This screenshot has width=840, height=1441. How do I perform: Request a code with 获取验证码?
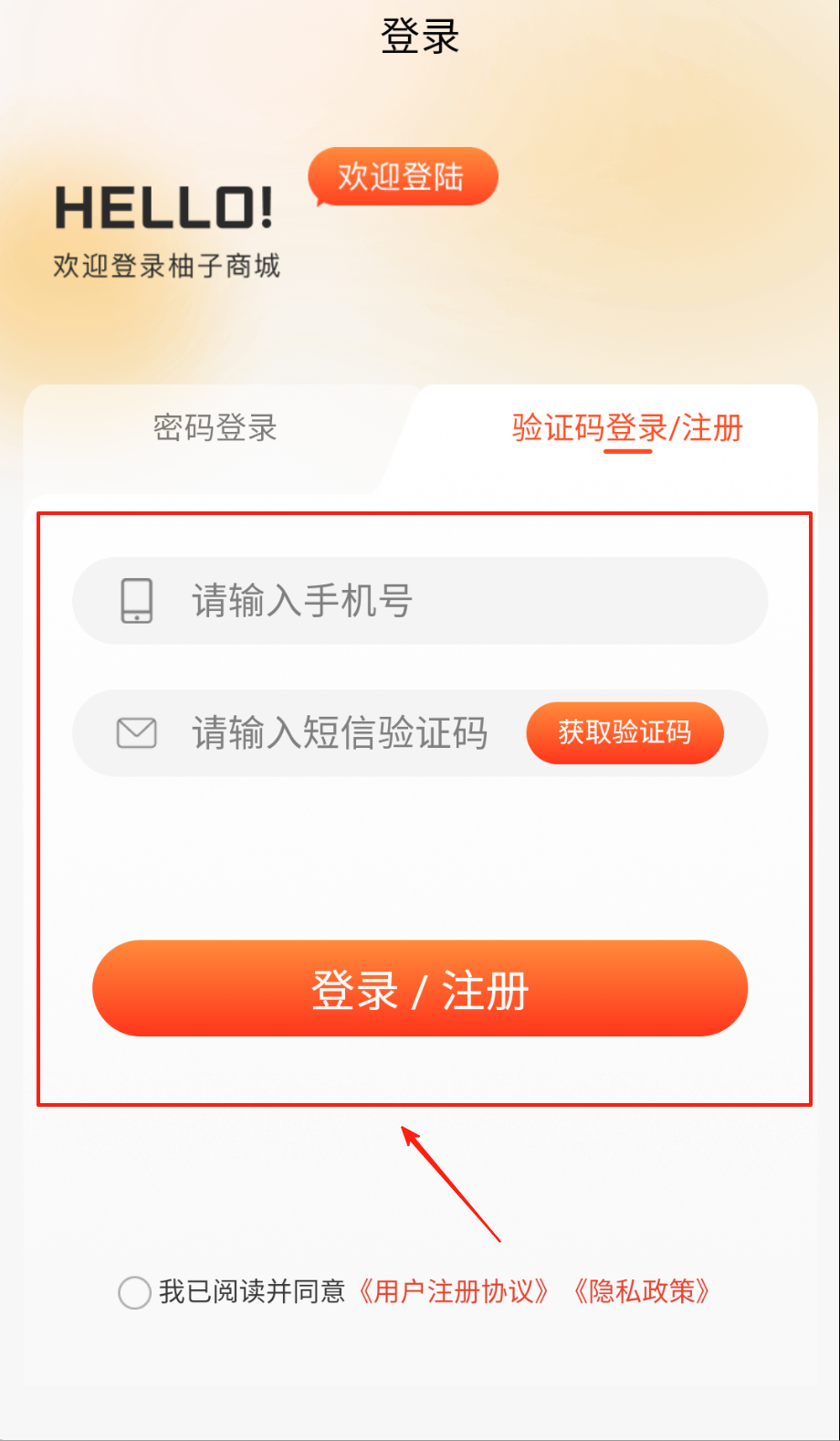625,732
